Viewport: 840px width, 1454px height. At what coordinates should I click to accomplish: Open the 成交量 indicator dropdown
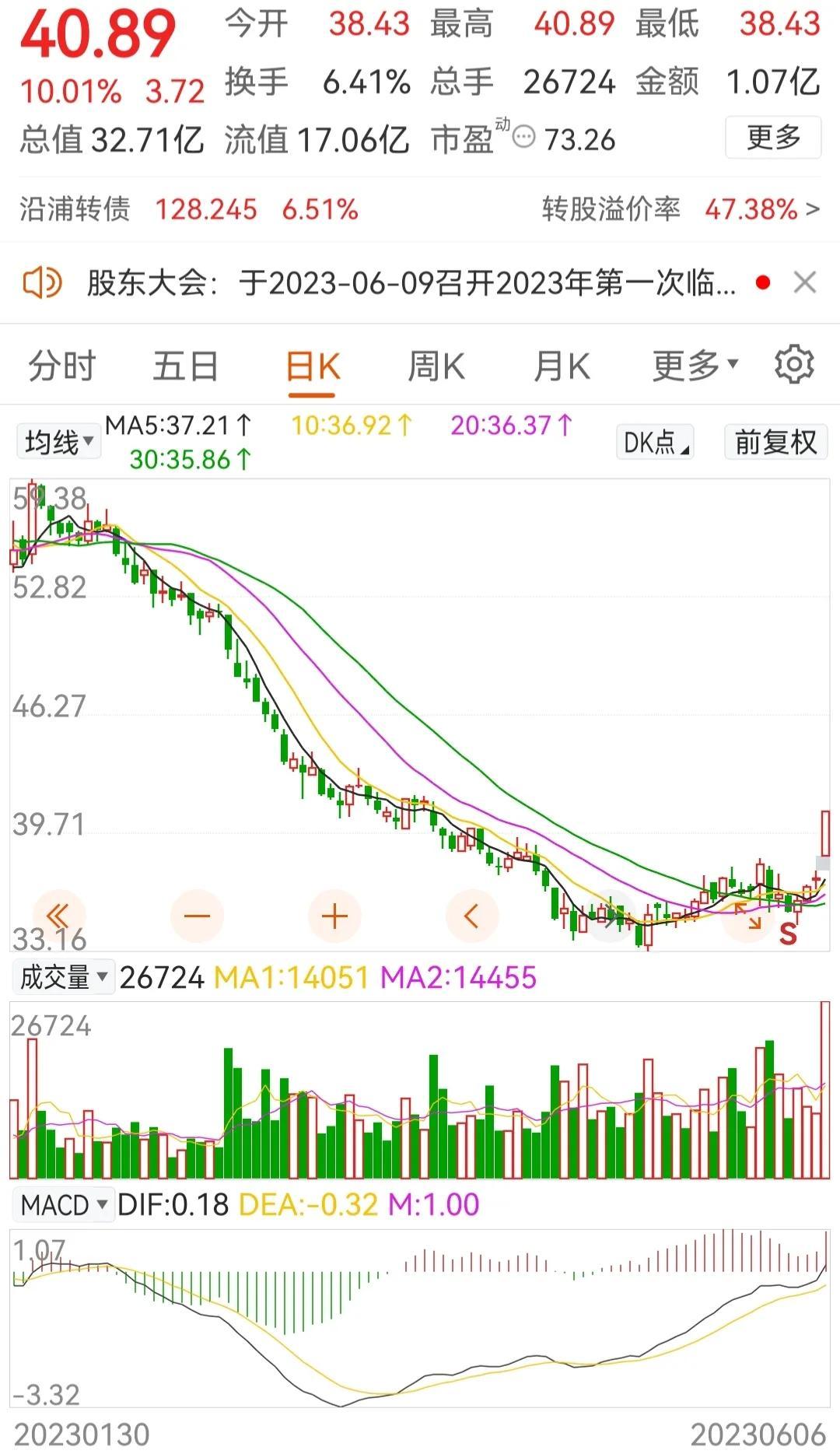[x=63, y=977]
